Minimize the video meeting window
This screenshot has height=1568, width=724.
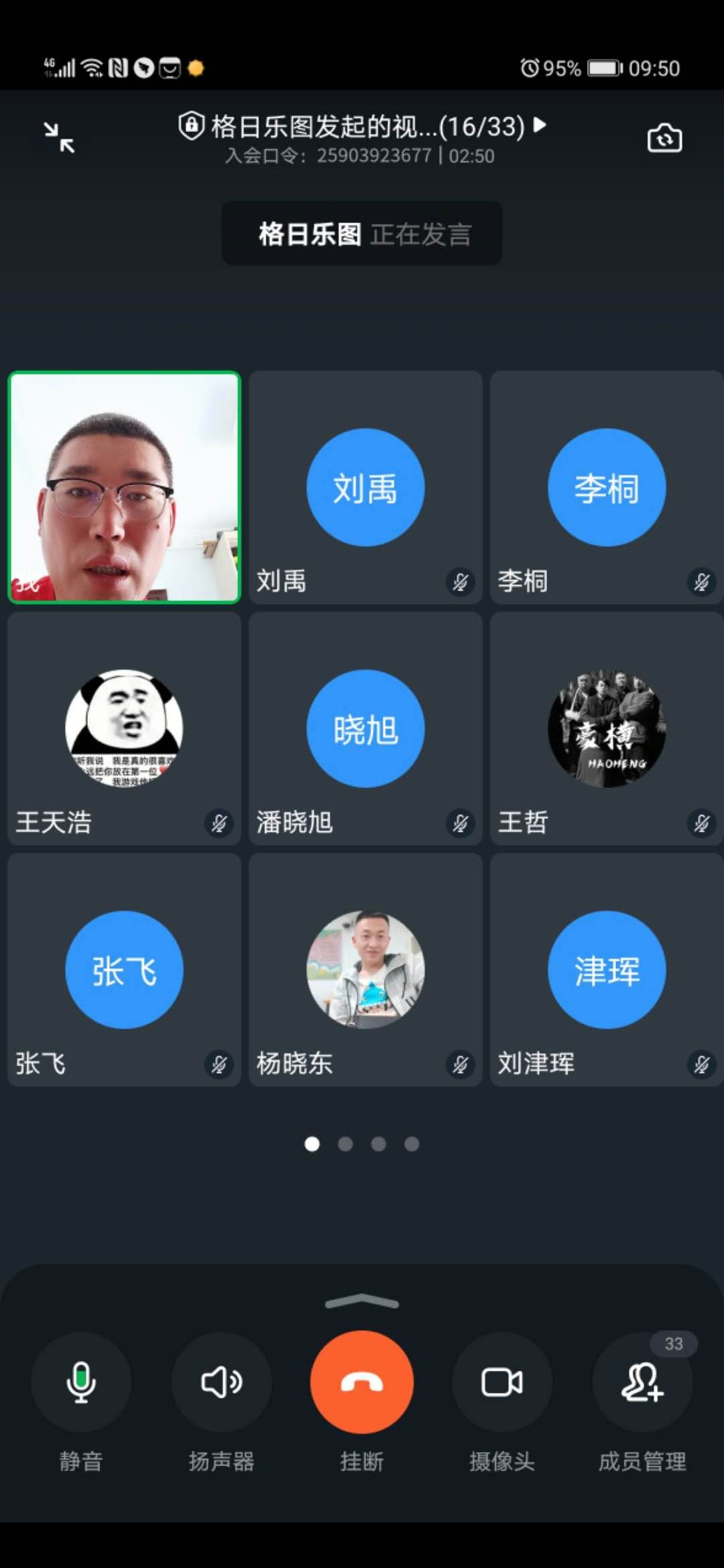click(59, 137)
